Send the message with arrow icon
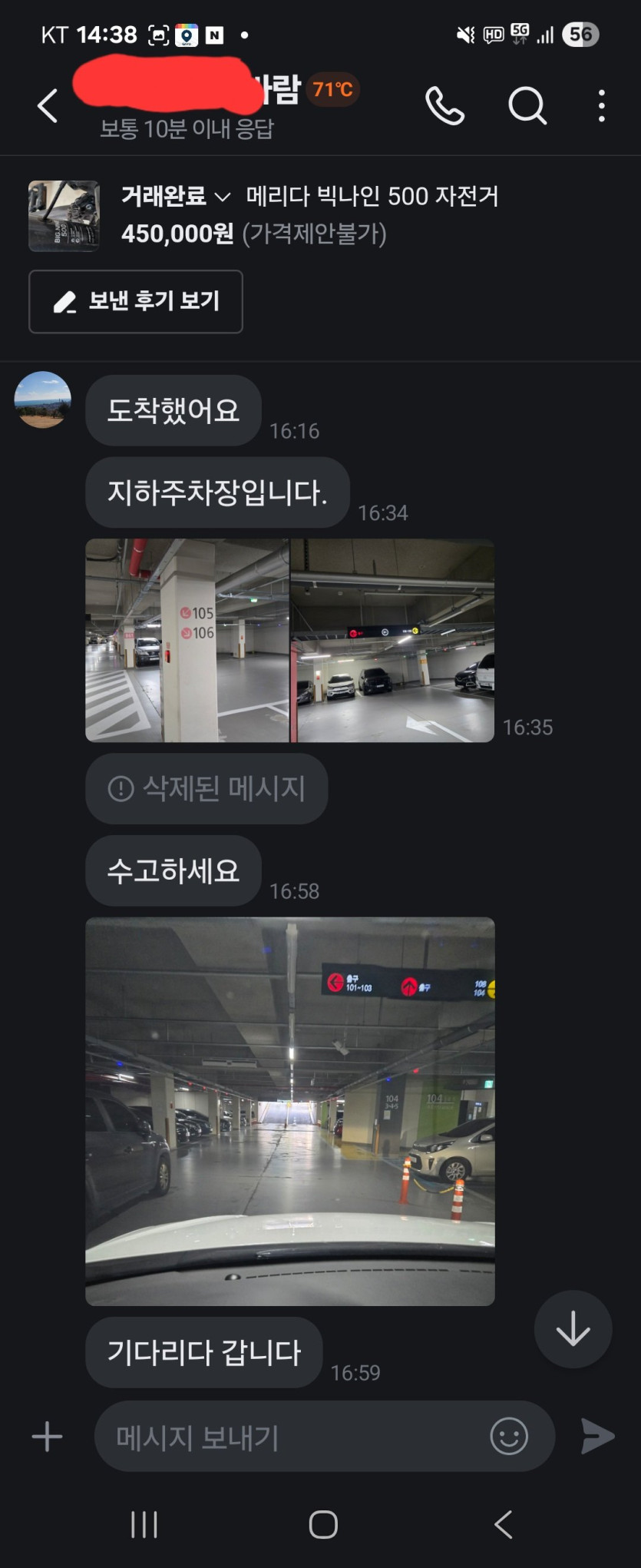The width and height of the screenshot is (641, 1568). [598, 1437]
